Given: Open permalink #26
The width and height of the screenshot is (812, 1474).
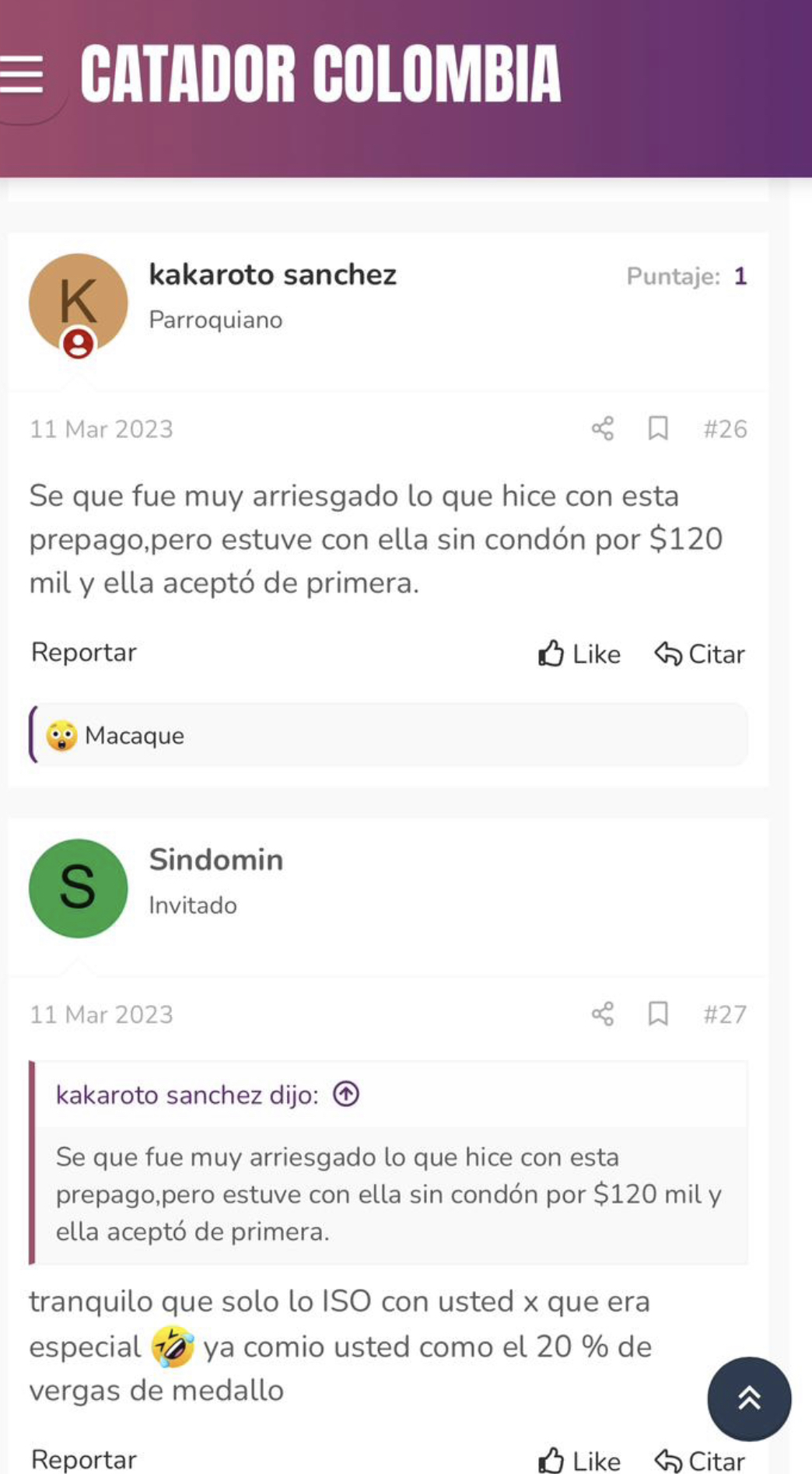Looking at the screenshot, I should [725, 429].
